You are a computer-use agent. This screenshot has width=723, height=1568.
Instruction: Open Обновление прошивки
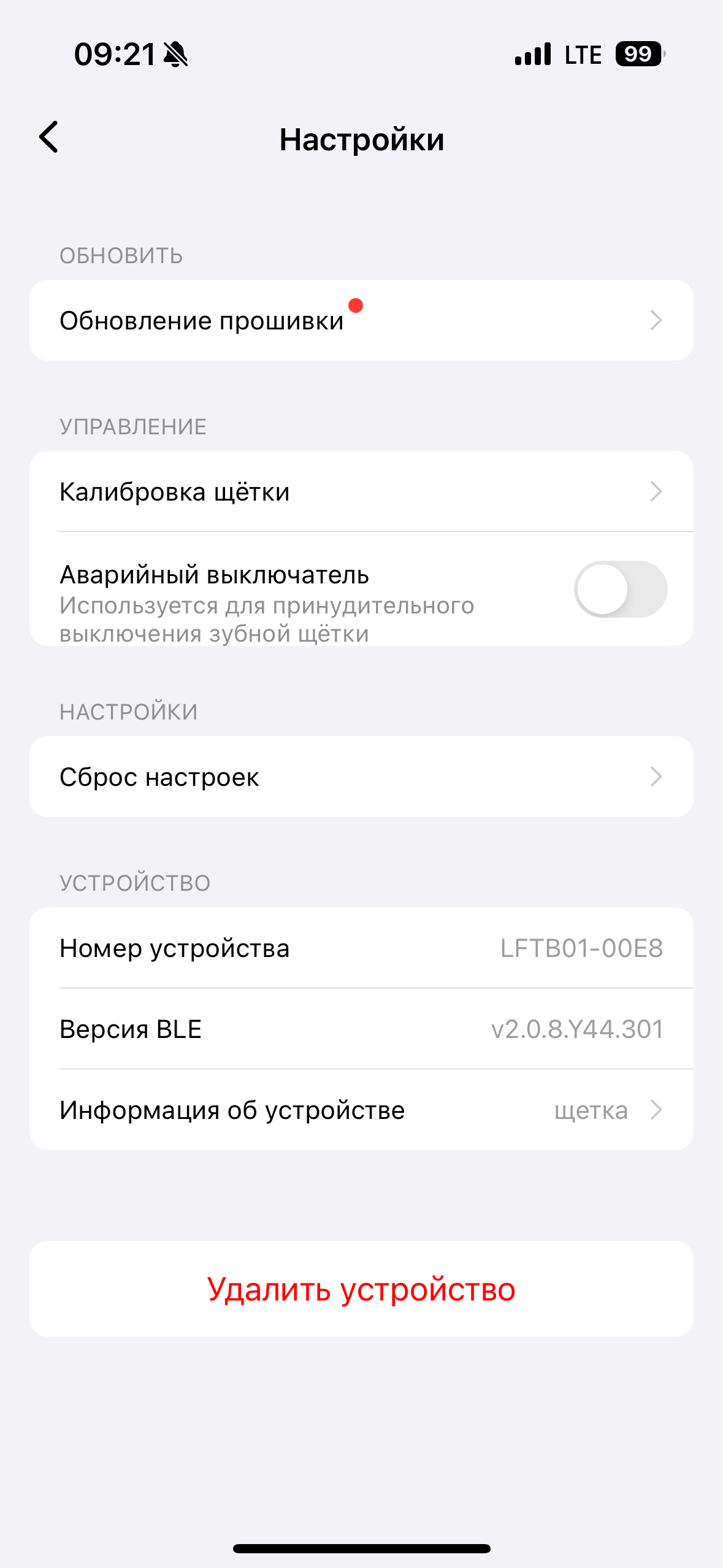361,321
